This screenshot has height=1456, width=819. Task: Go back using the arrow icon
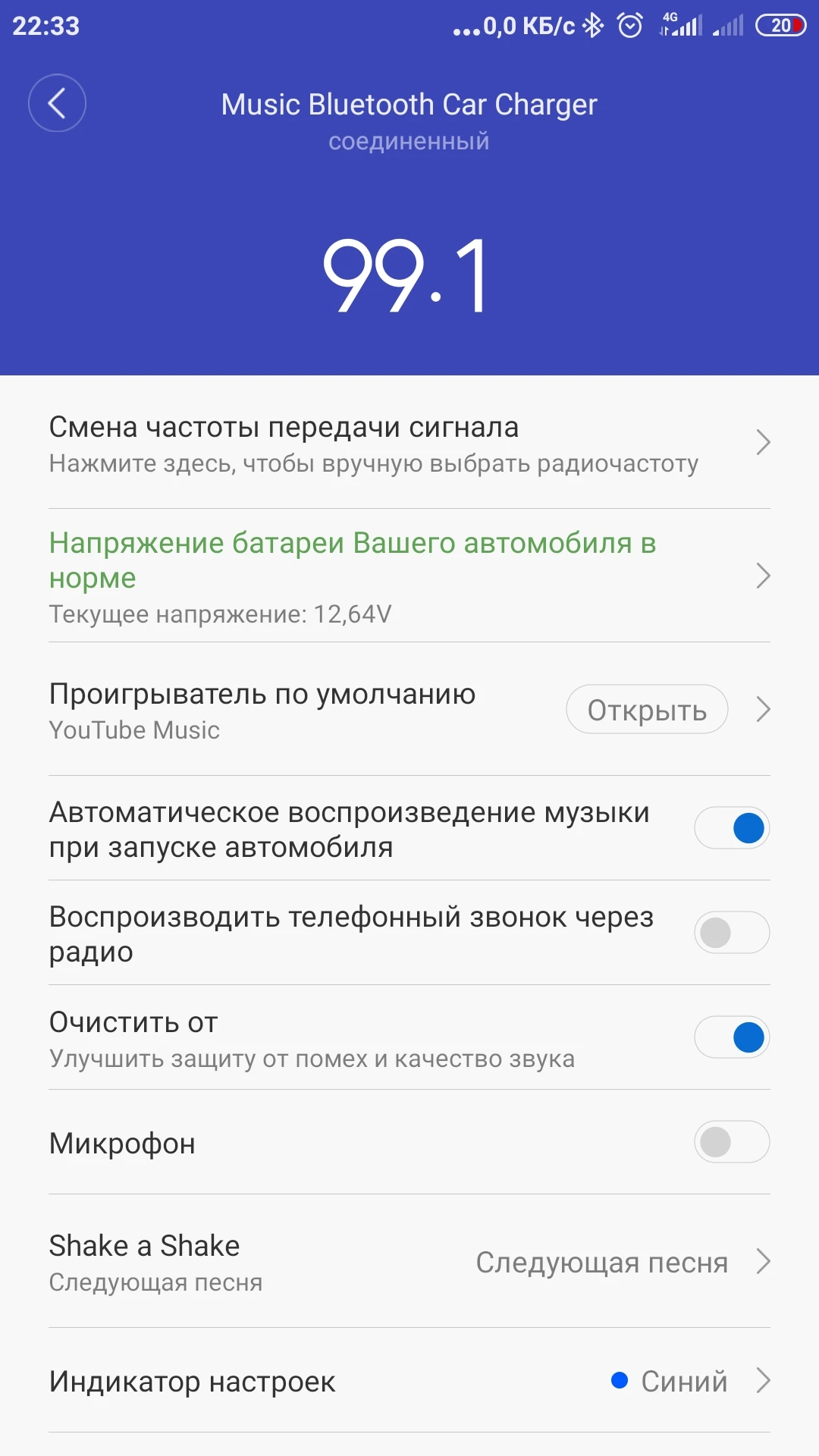[x=57, y=103]
